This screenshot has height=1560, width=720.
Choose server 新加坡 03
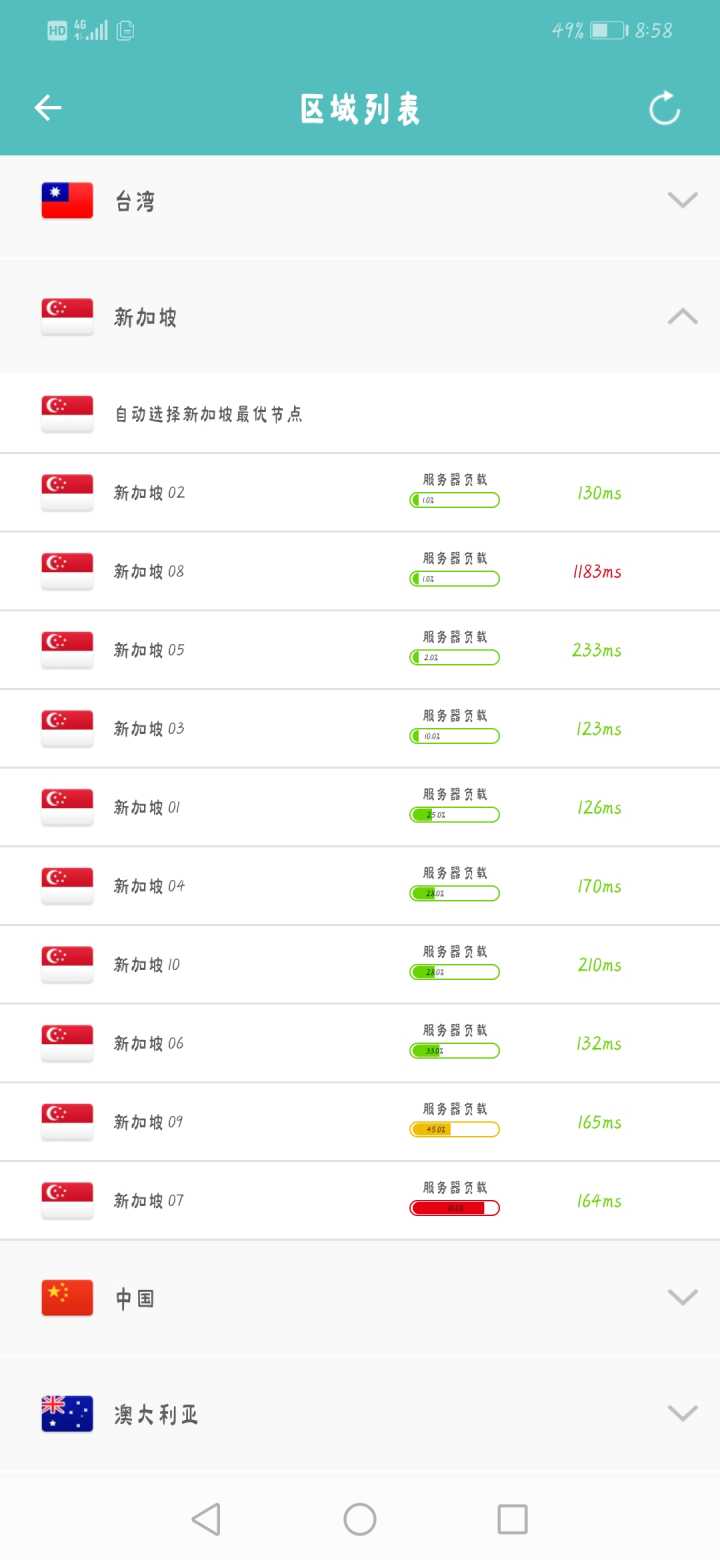pos(360,729)
